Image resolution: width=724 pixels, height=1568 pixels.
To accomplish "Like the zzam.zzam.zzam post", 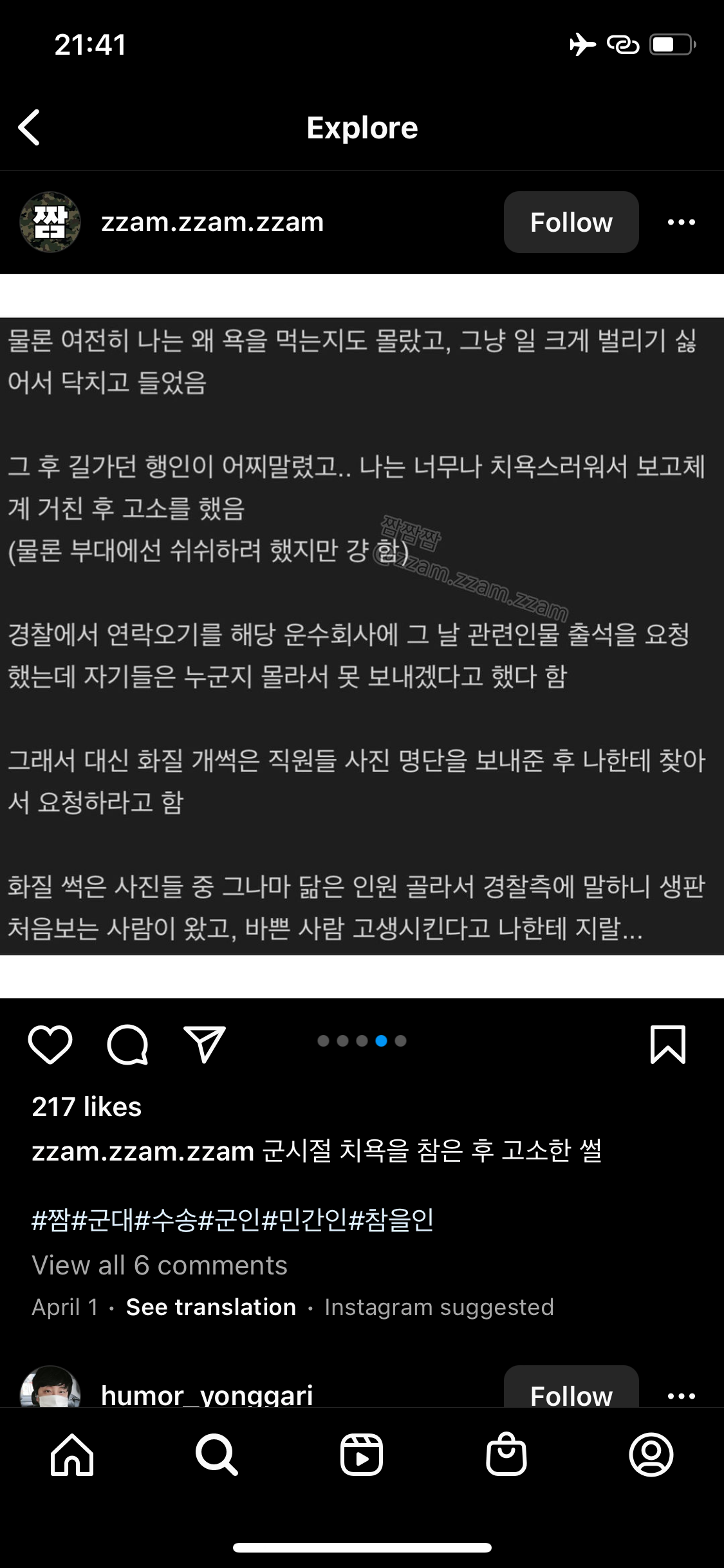I will [50, 1044].
